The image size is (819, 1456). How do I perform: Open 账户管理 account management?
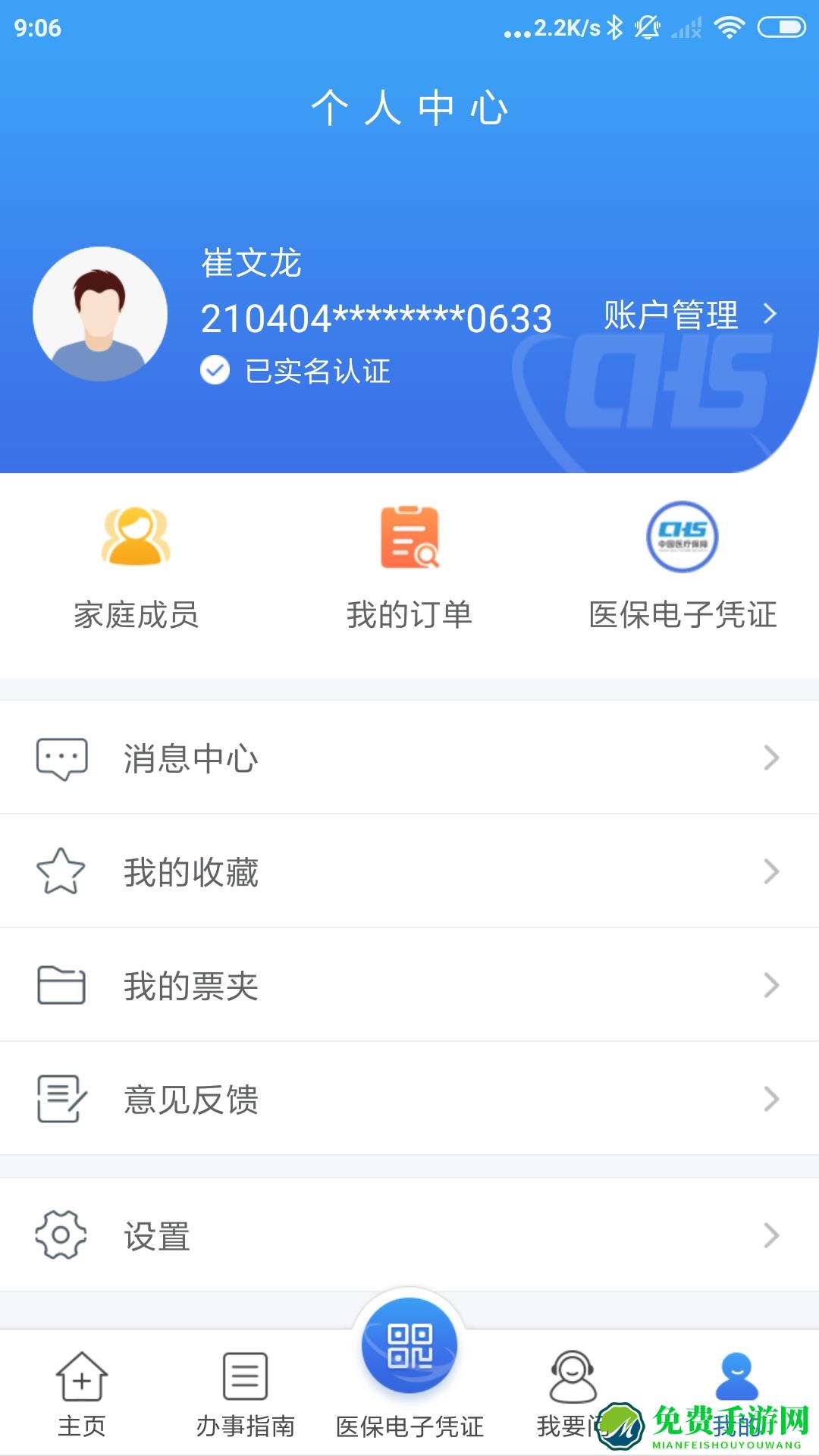[671, 315]
